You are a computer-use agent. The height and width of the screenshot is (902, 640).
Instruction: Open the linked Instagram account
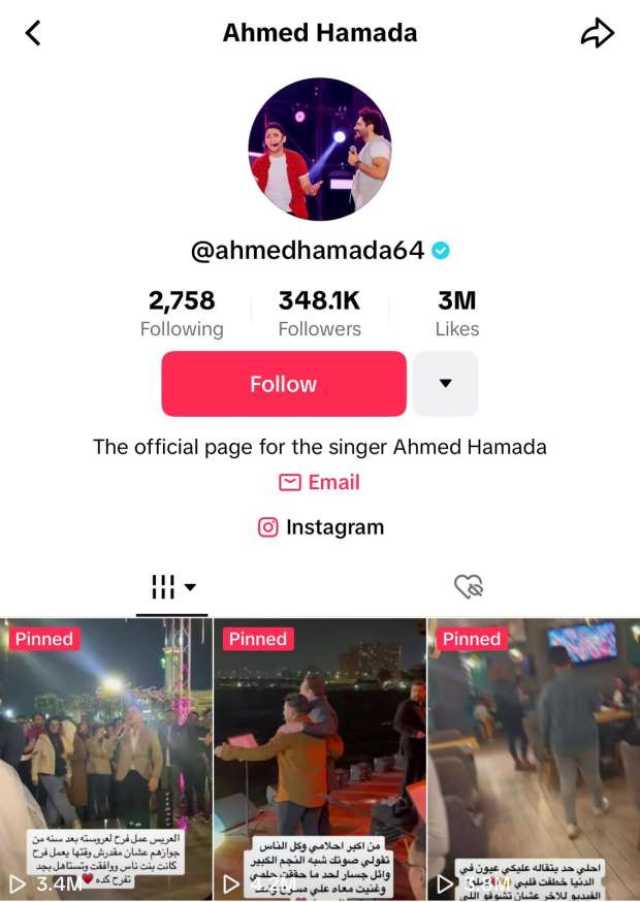(320, 527)
